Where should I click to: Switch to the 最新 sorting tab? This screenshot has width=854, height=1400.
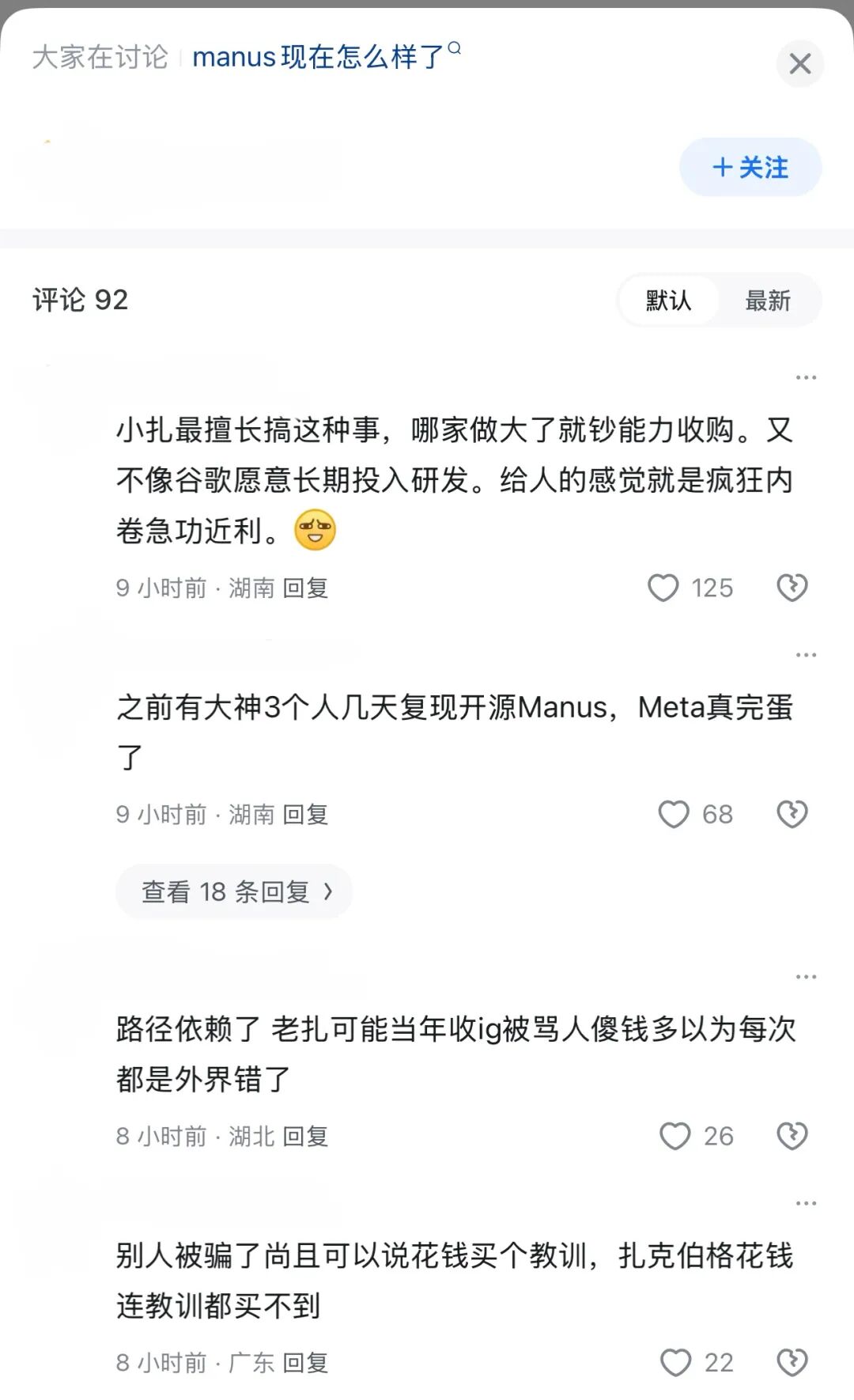[769, 301]
